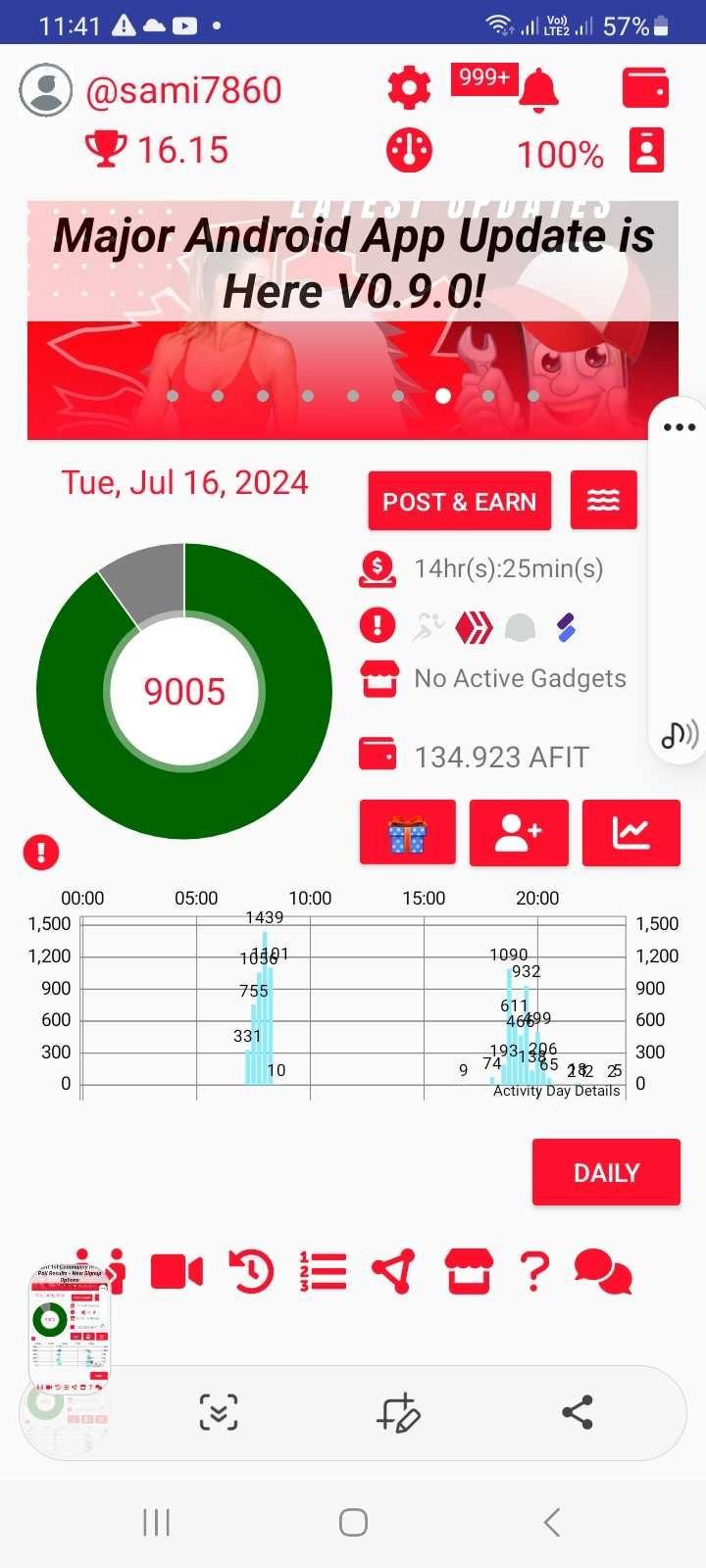Open the numbered list ranking icon
Viewport: 706px width, 1568px height.
(323, 1272)
